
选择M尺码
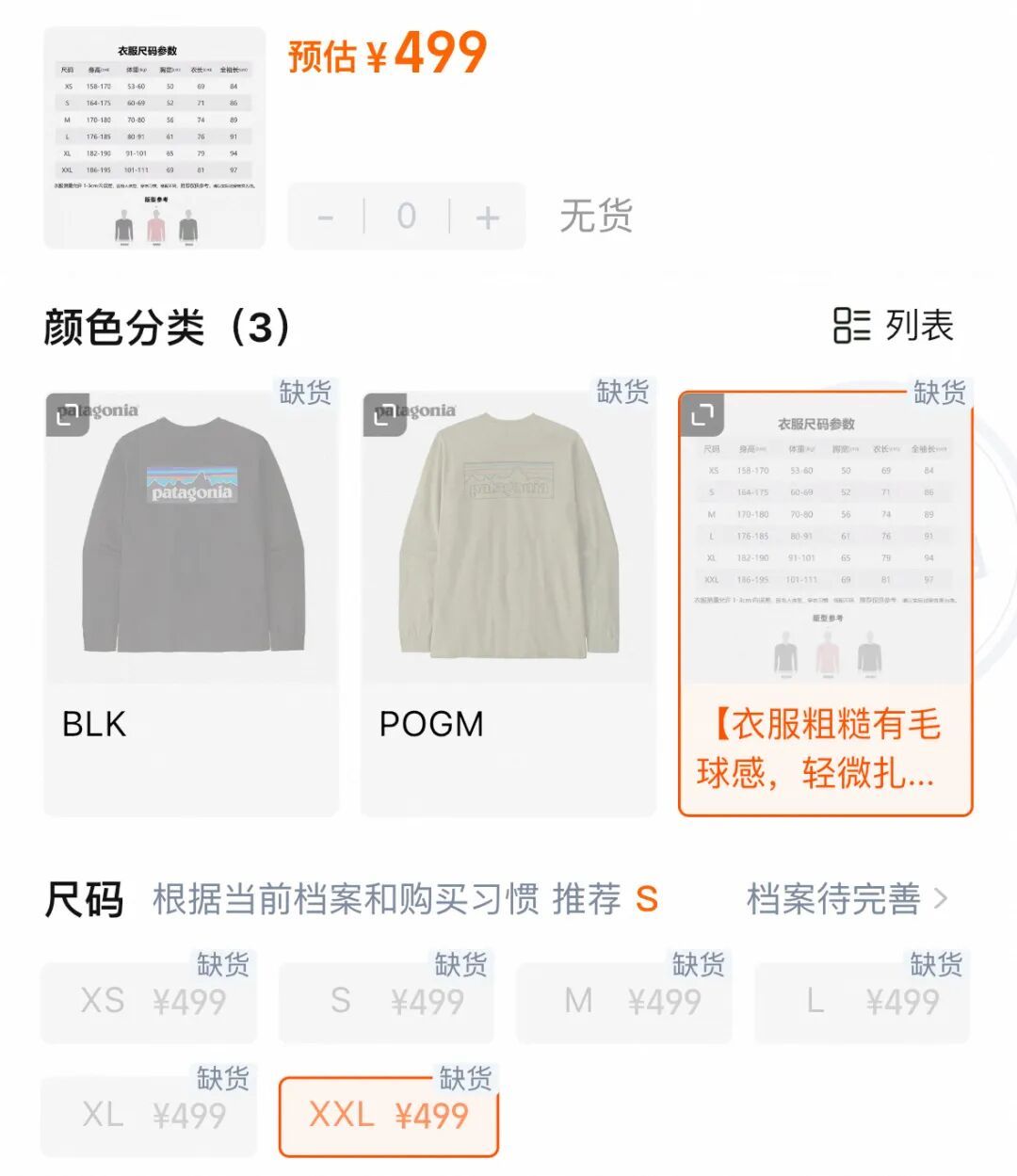624,1000
